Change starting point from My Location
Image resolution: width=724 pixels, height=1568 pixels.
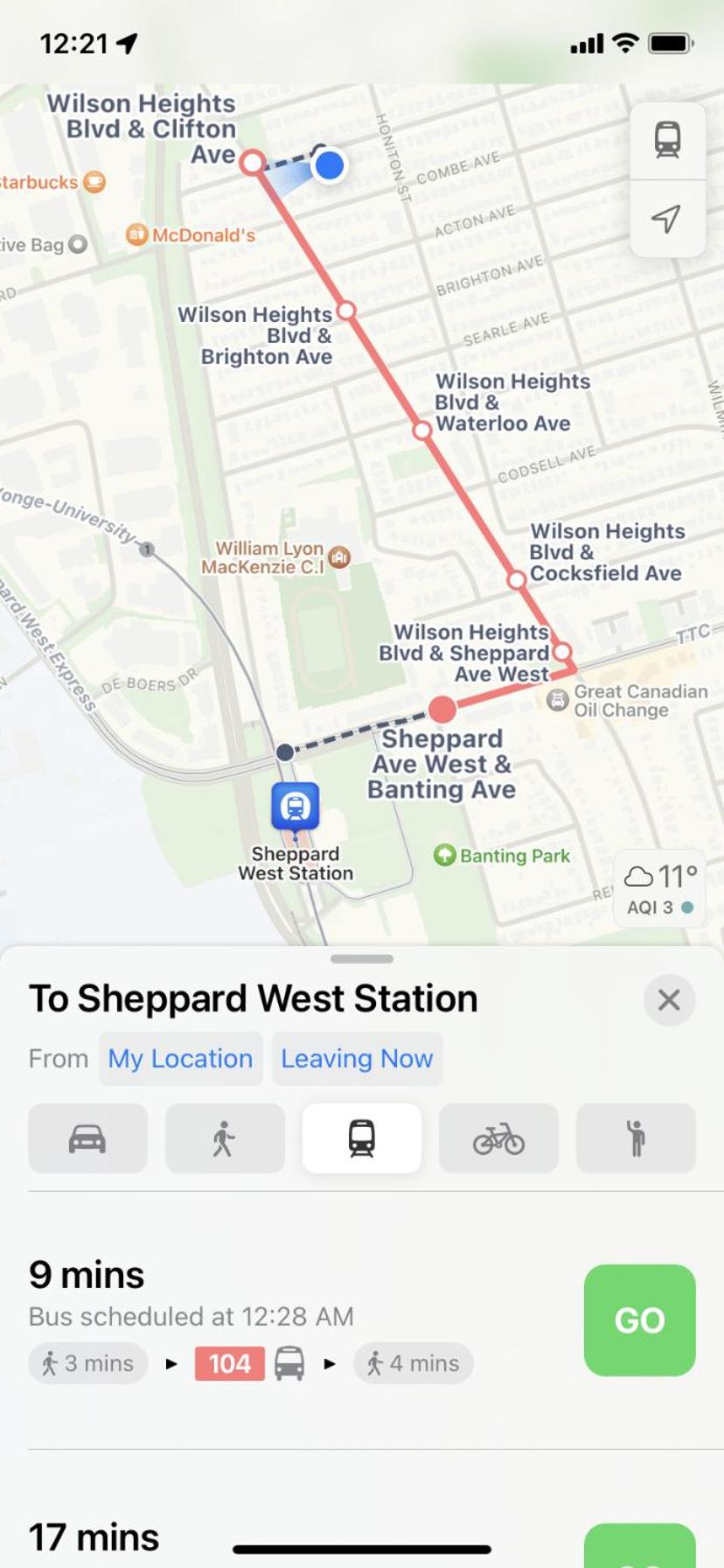[x=180, y=1059]
